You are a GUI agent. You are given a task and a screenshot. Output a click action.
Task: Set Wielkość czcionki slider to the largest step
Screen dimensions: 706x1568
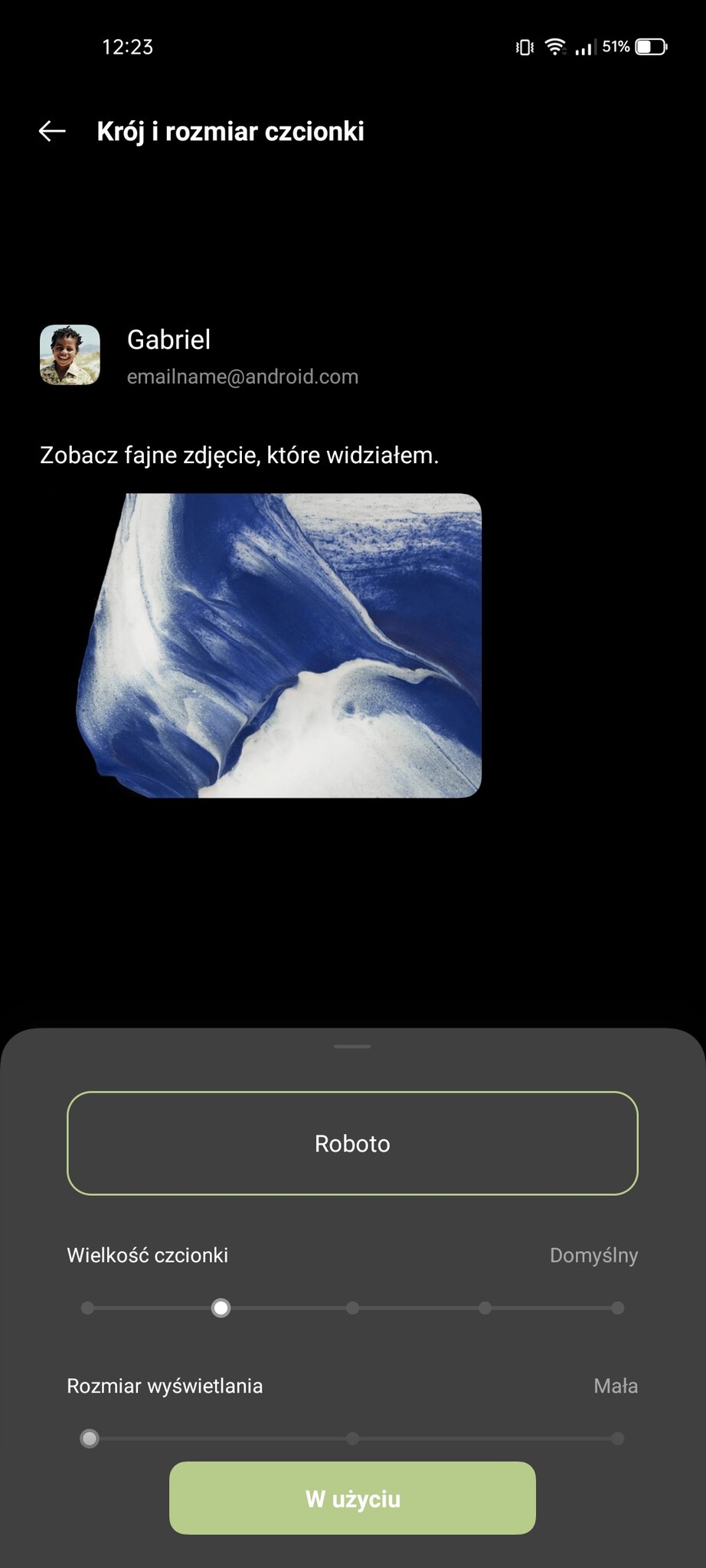617,1308
